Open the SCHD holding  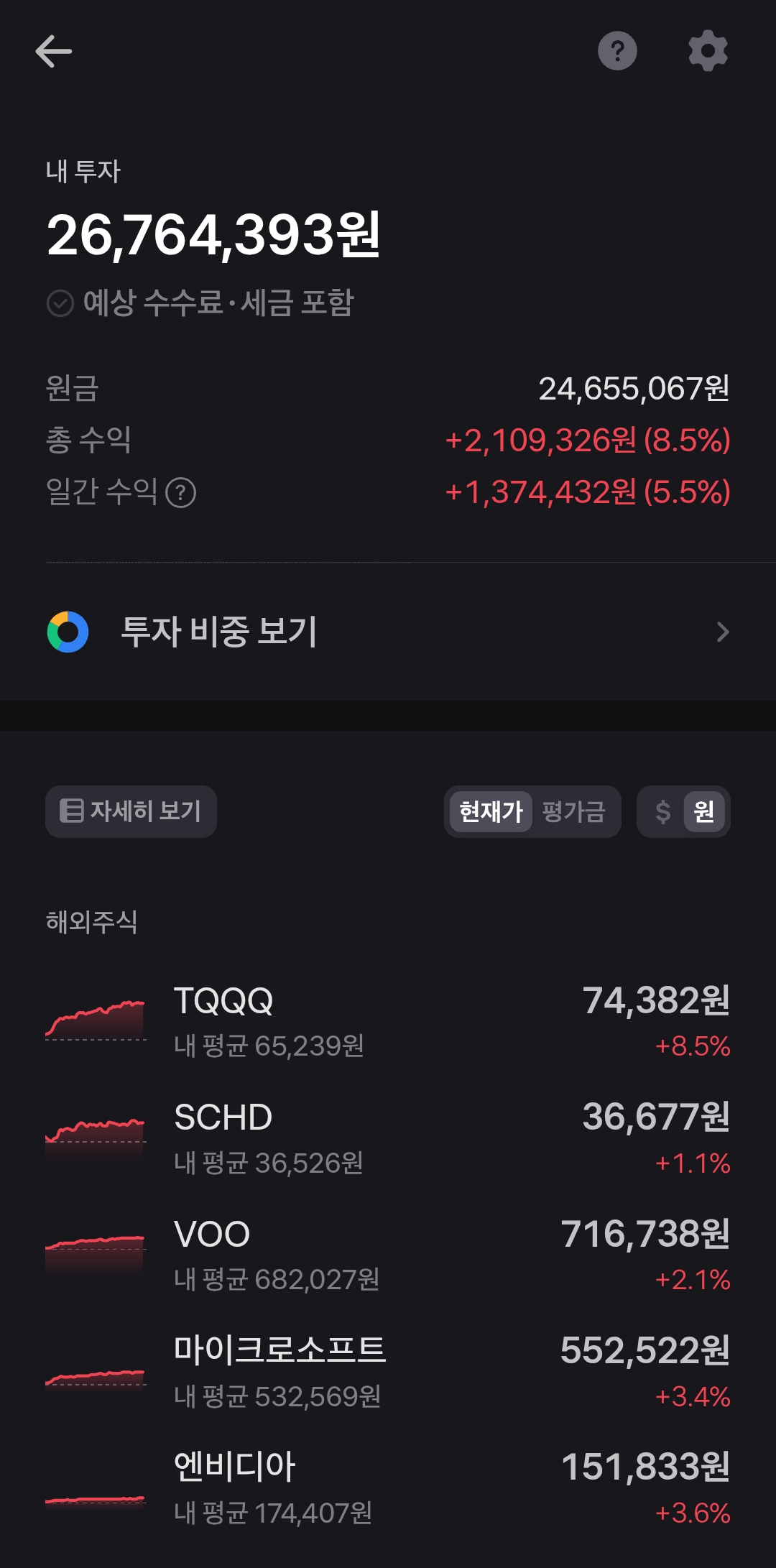[388, 1139]
